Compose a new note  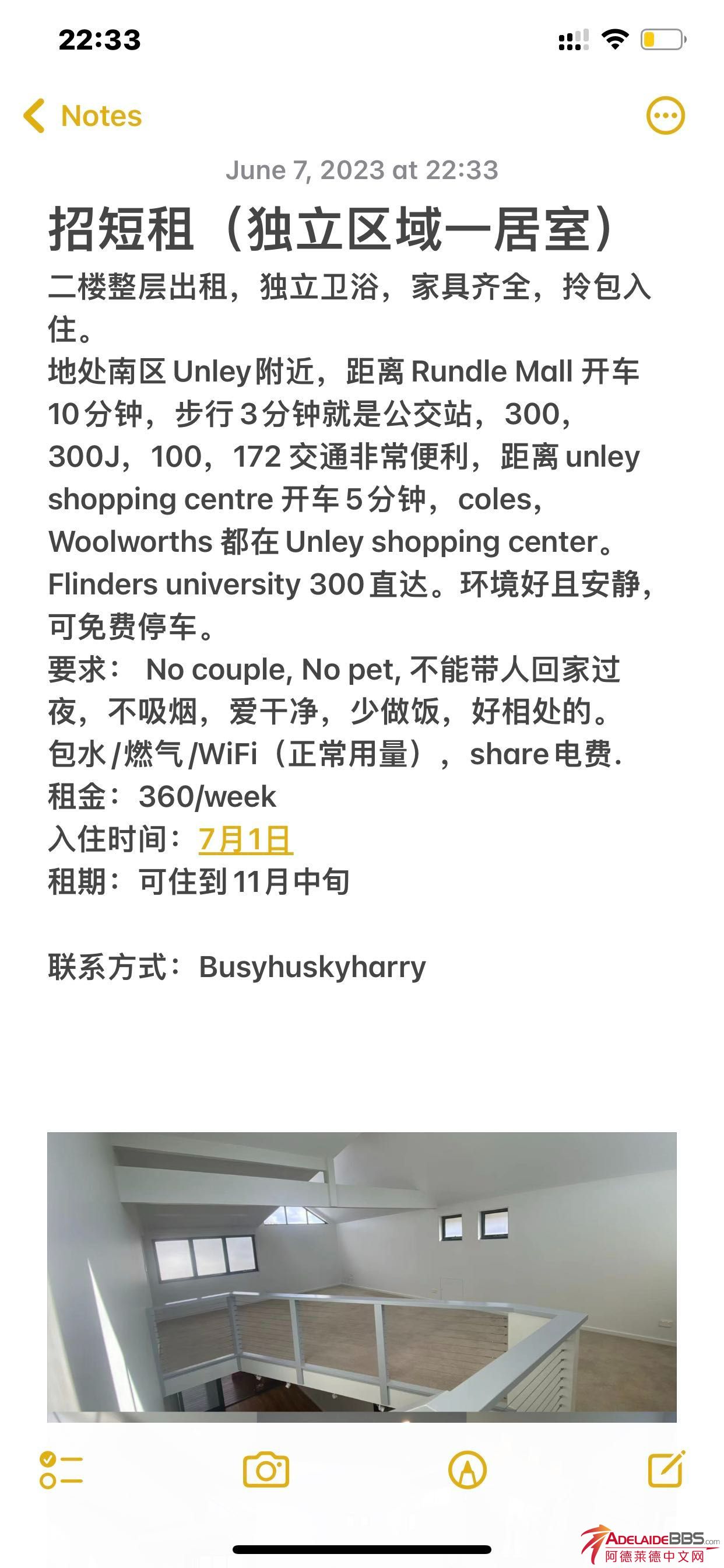pyautogui.click(x=666, y=1470)
